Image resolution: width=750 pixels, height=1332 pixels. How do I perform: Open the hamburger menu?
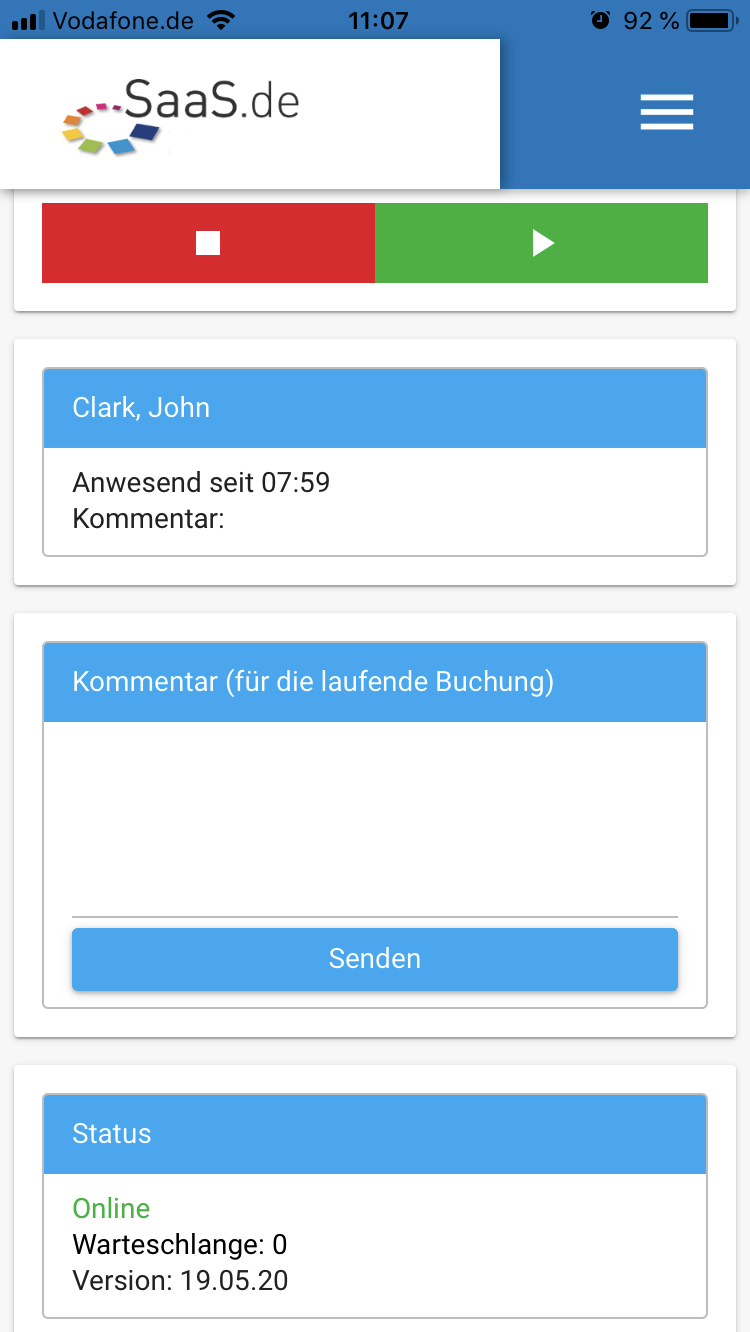(x=667, y=112)
